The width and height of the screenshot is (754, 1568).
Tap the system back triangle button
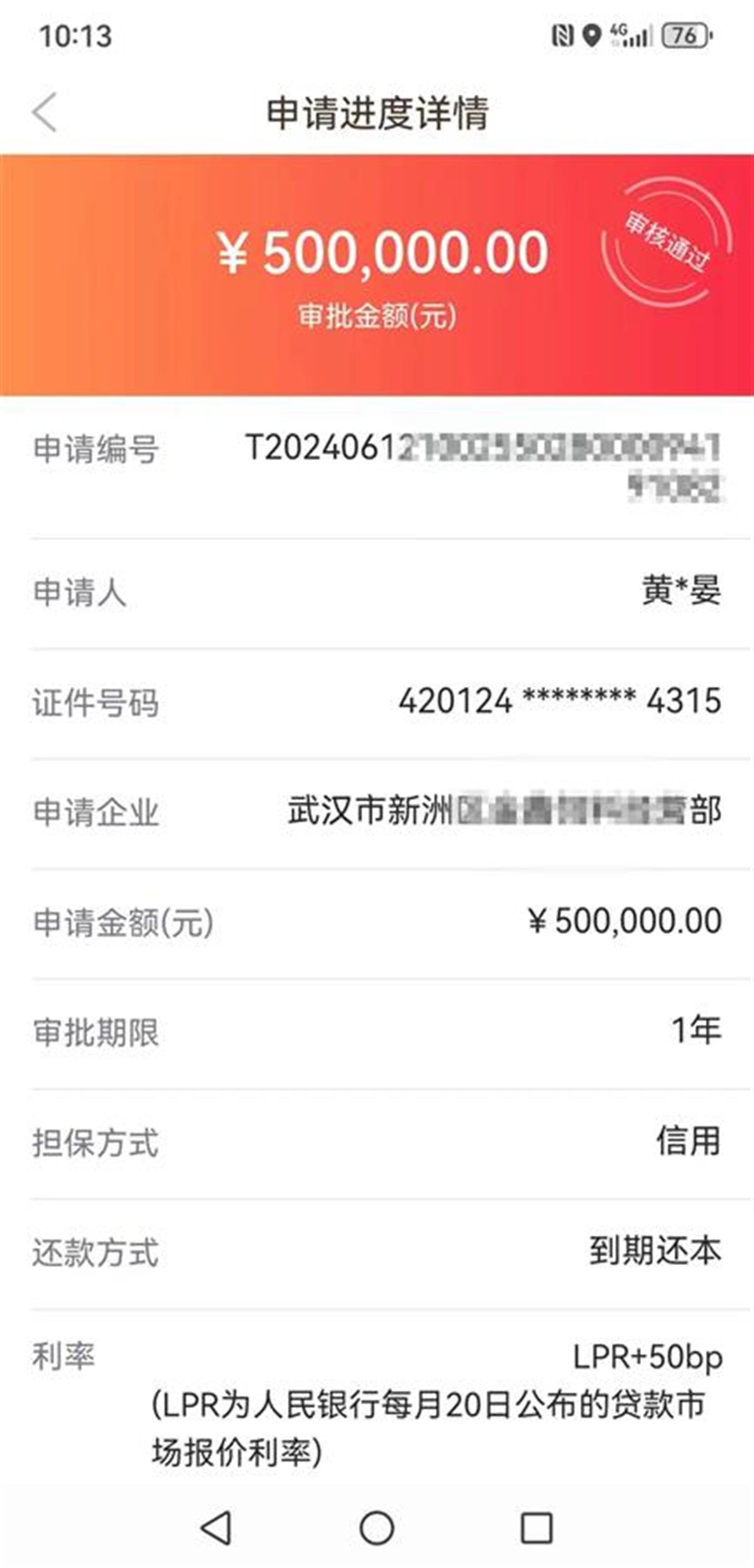216,1528
